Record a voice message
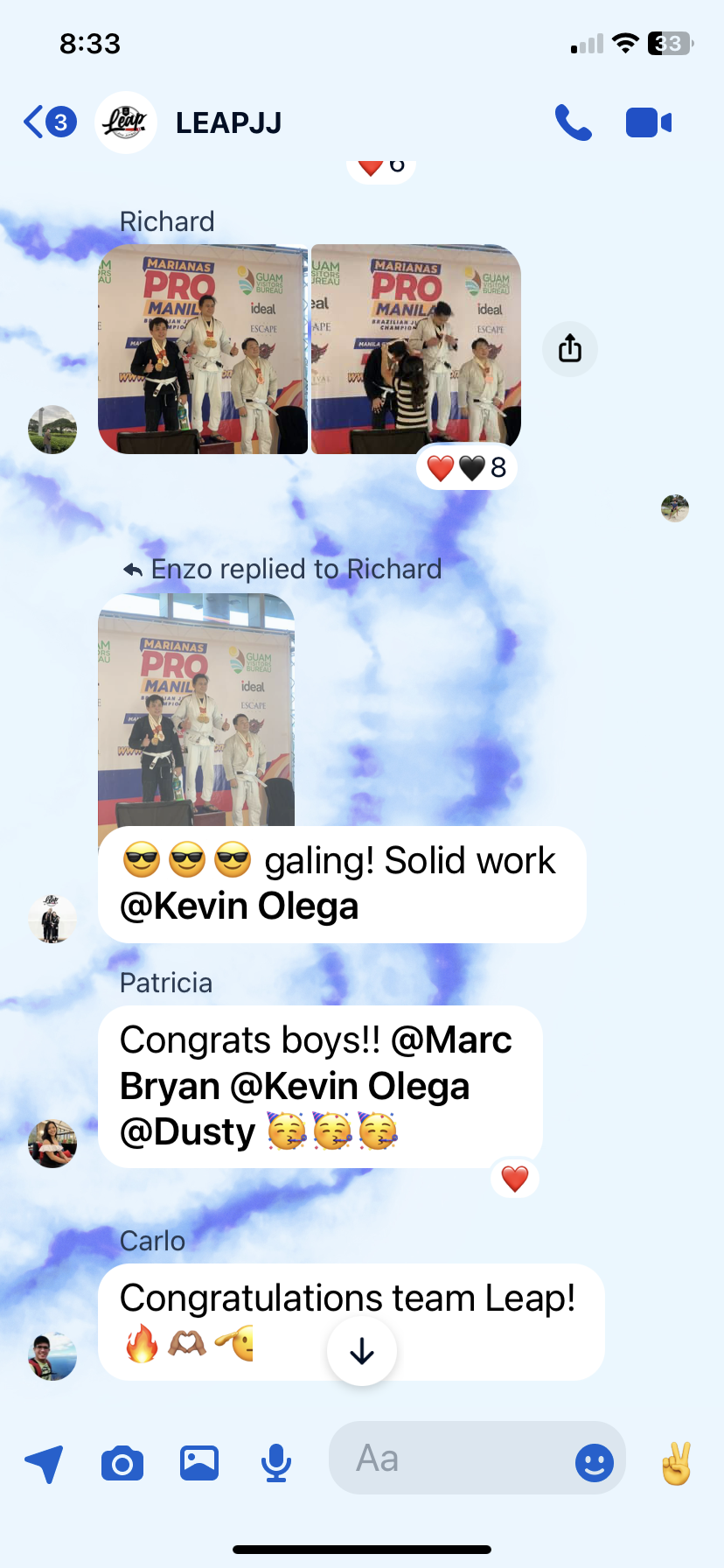This screenshot has height=1568, width=724. click(276, 1463)
